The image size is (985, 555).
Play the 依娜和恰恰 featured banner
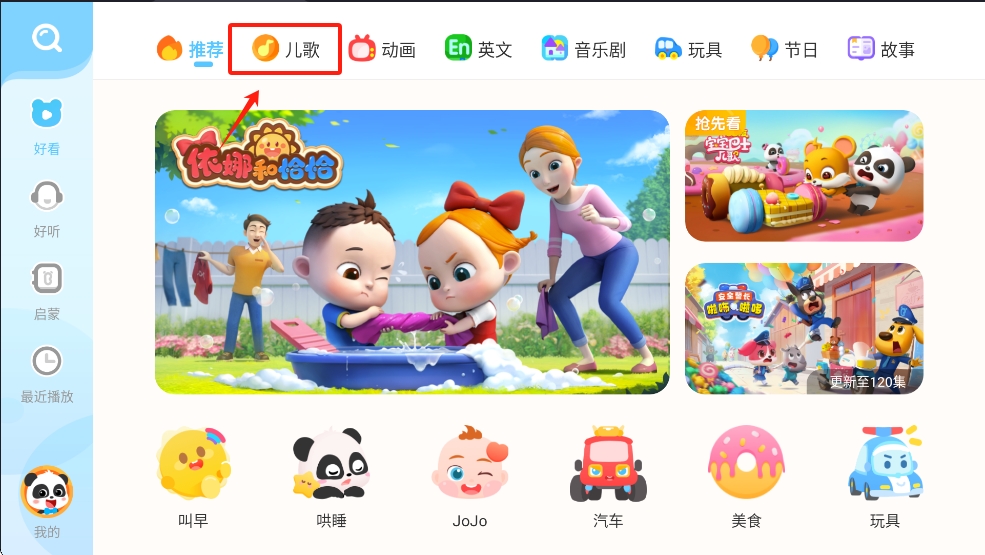pos(412,252)
